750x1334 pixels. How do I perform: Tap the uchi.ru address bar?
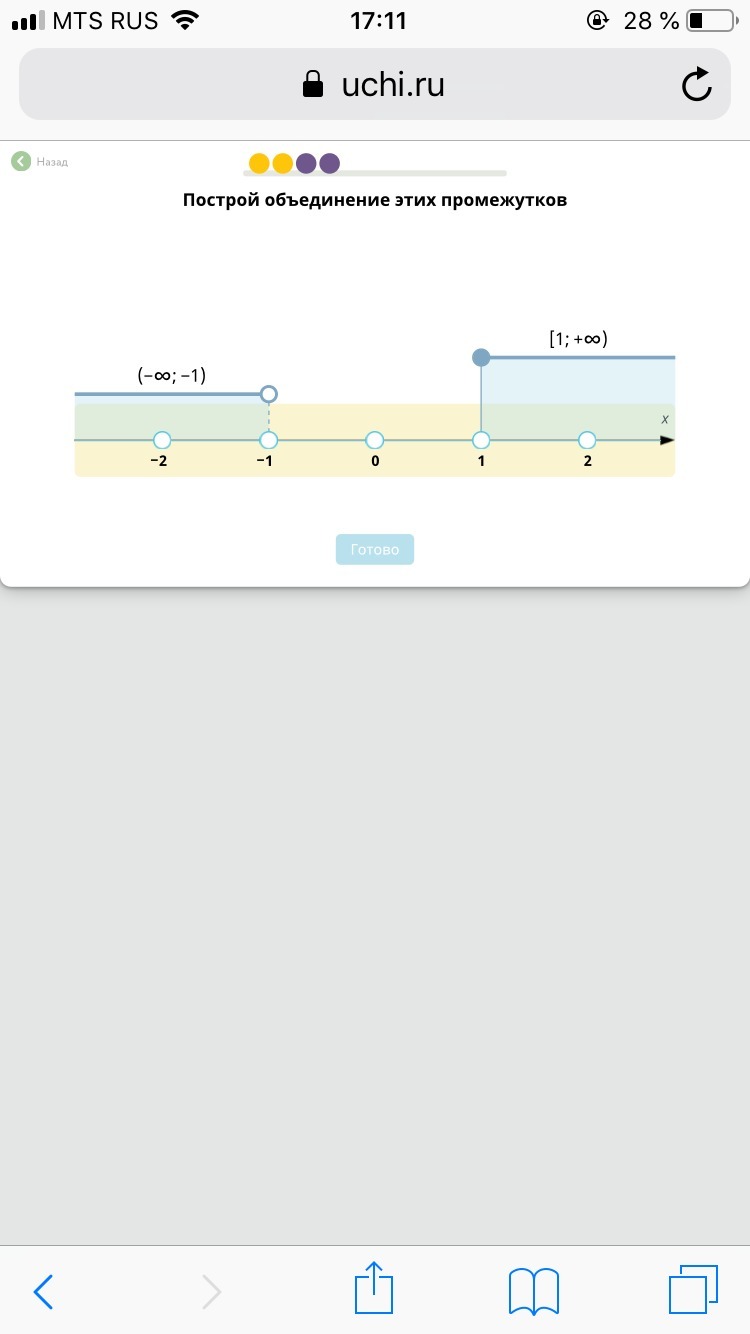tap(375, 85)
